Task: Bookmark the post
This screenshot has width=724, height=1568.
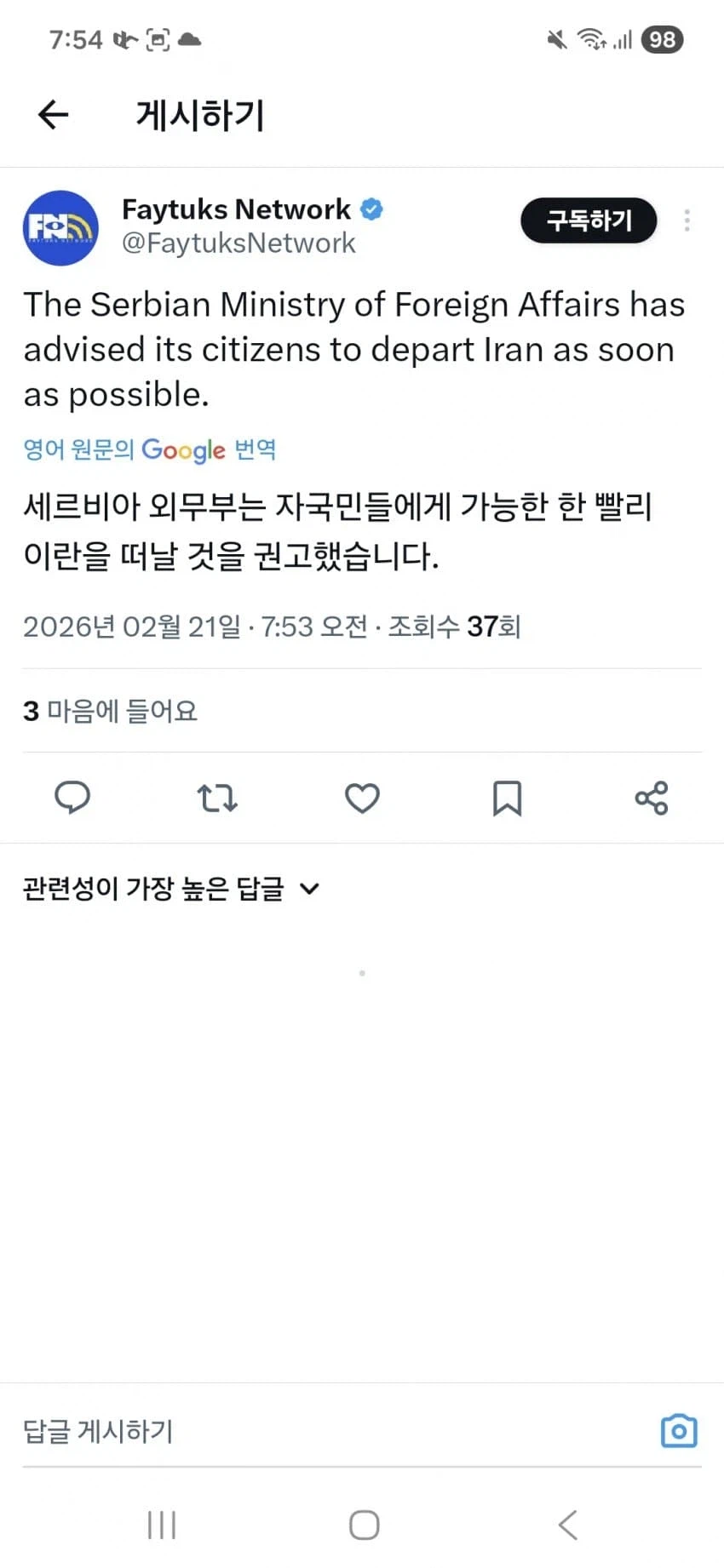Action: pyautogui.click(x=507, y=798)
